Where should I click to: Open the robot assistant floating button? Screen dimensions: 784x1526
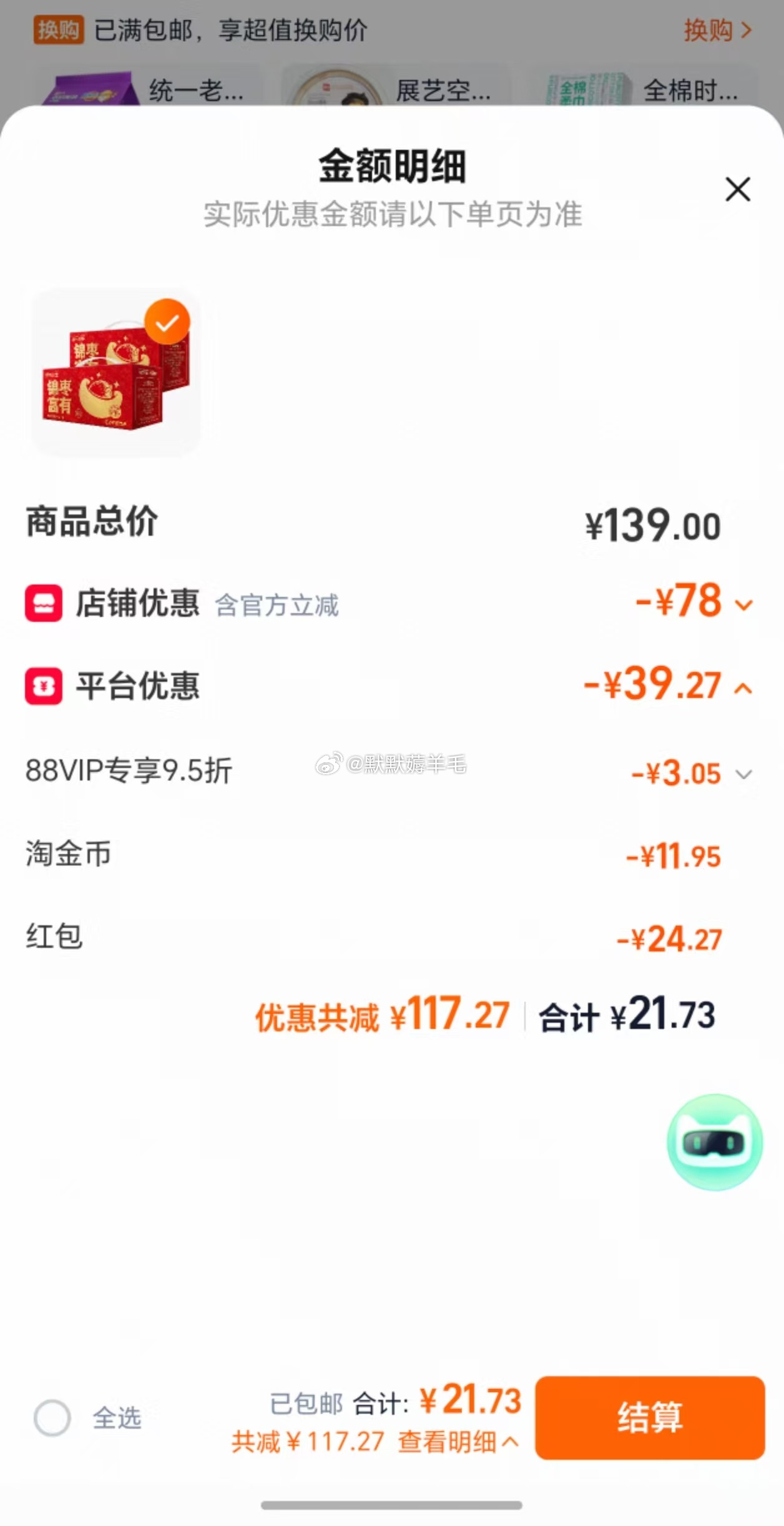pos(715,1142)
